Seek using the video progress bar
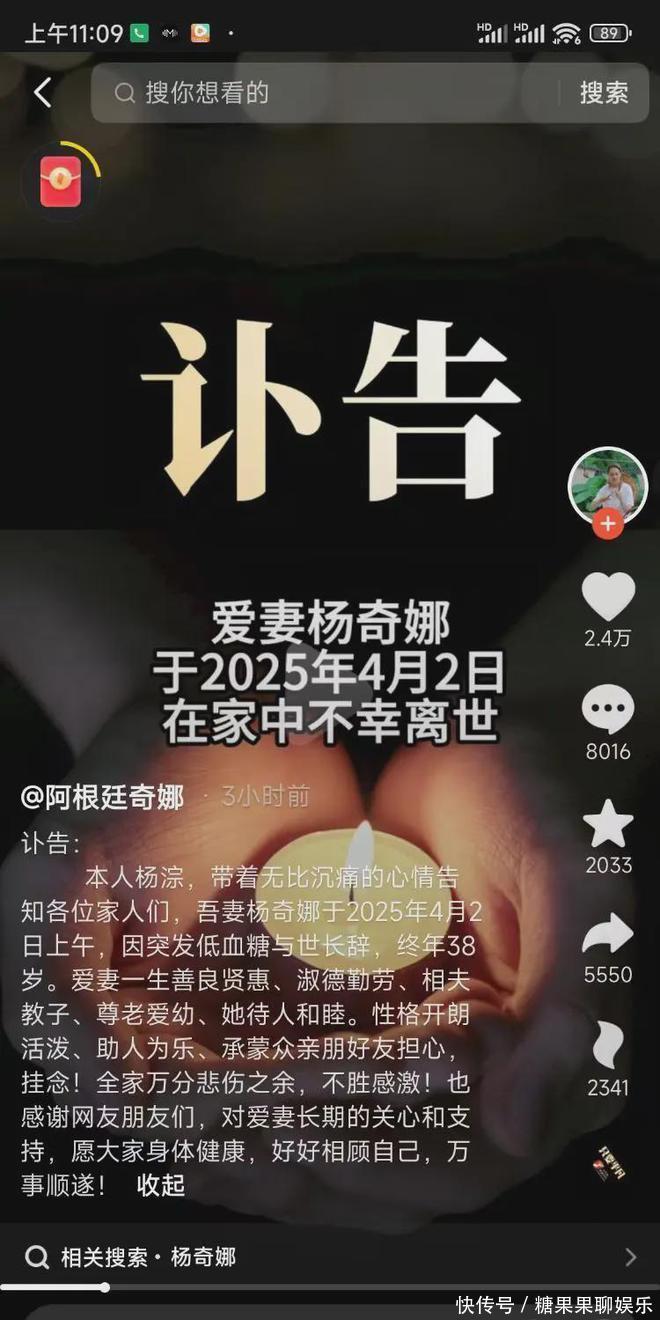The image size is (660, 1320). (330, 1288)
